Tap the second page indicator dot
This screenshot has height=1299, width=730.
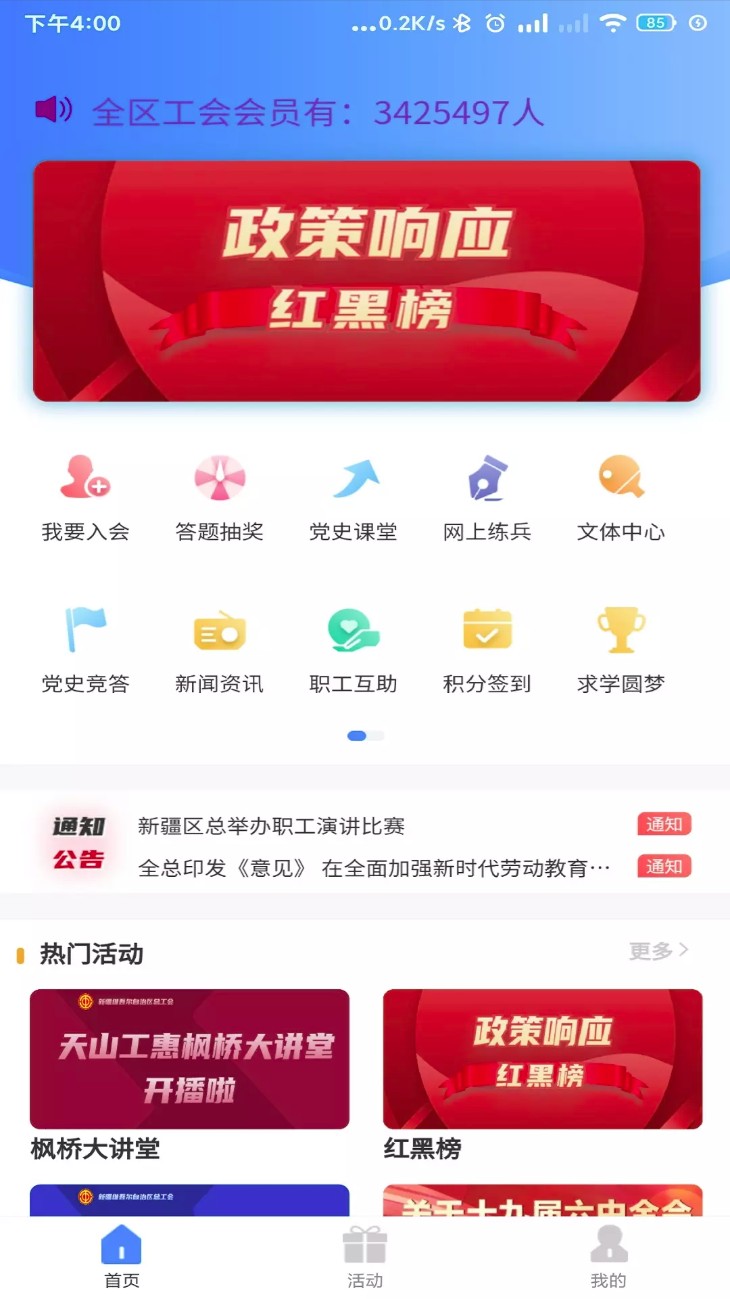374,735
